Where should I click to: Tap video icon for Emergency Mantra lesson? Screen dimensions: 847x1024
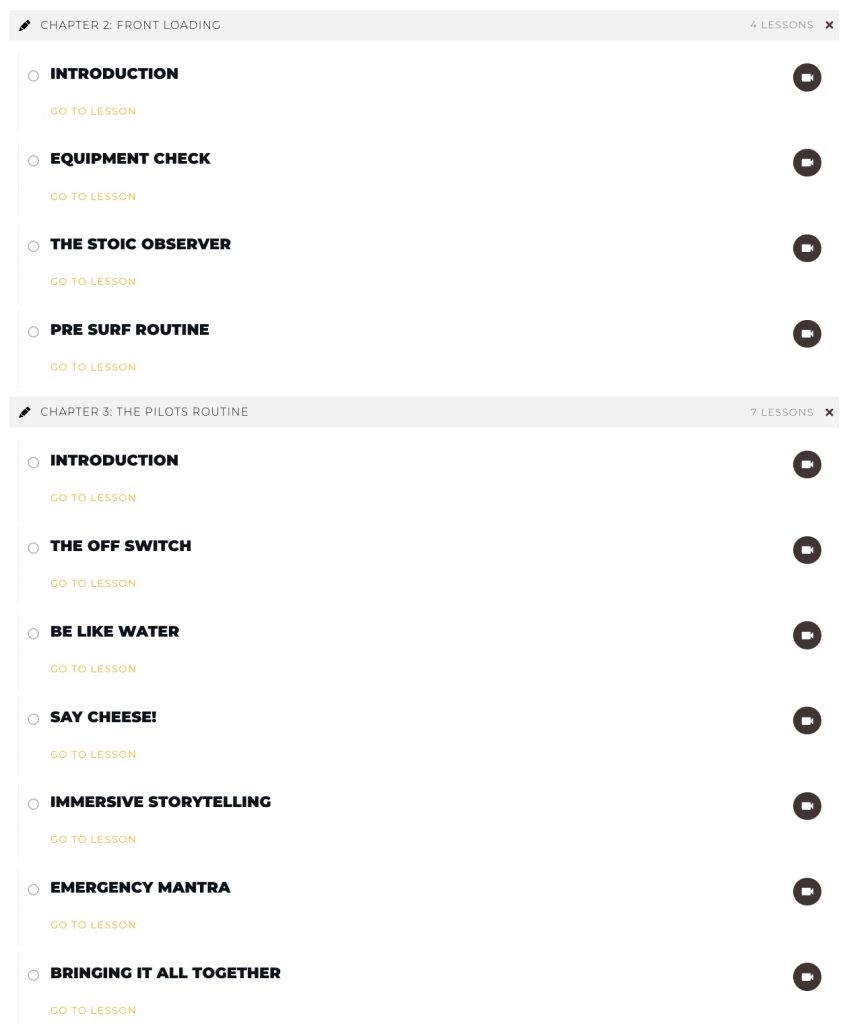tap(806, 891)
